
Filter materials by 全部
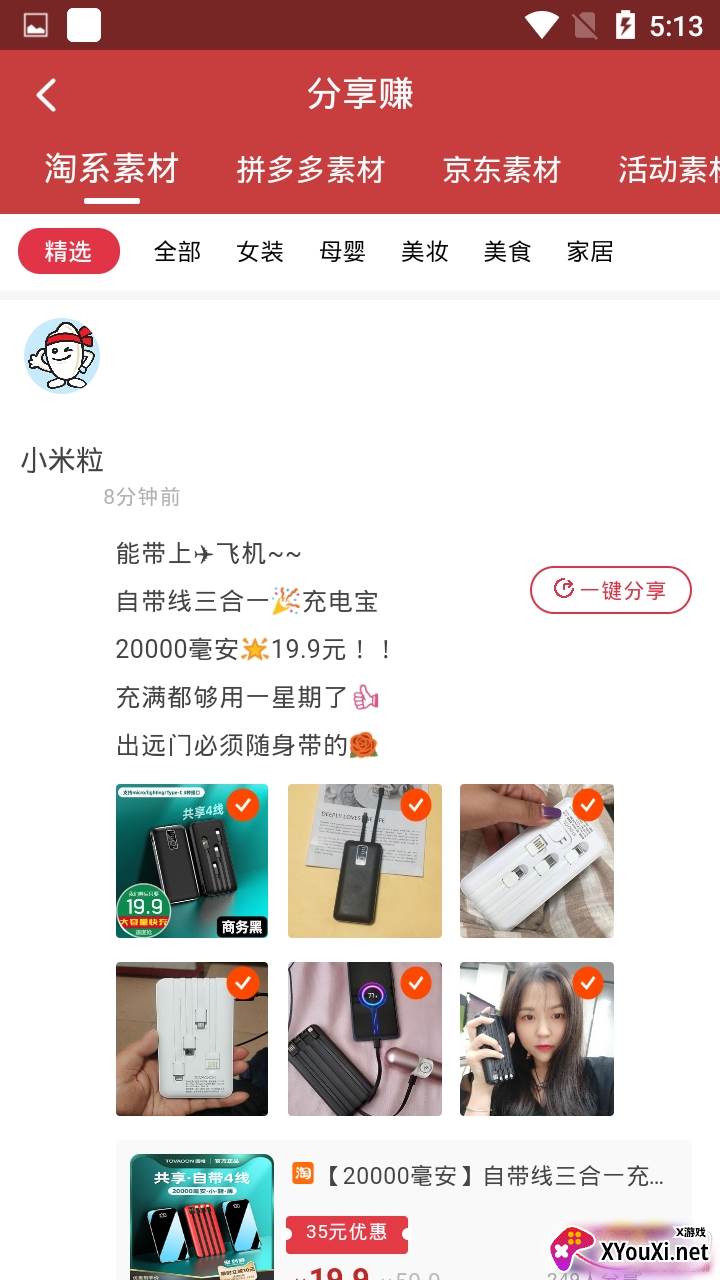click(177, 251)
